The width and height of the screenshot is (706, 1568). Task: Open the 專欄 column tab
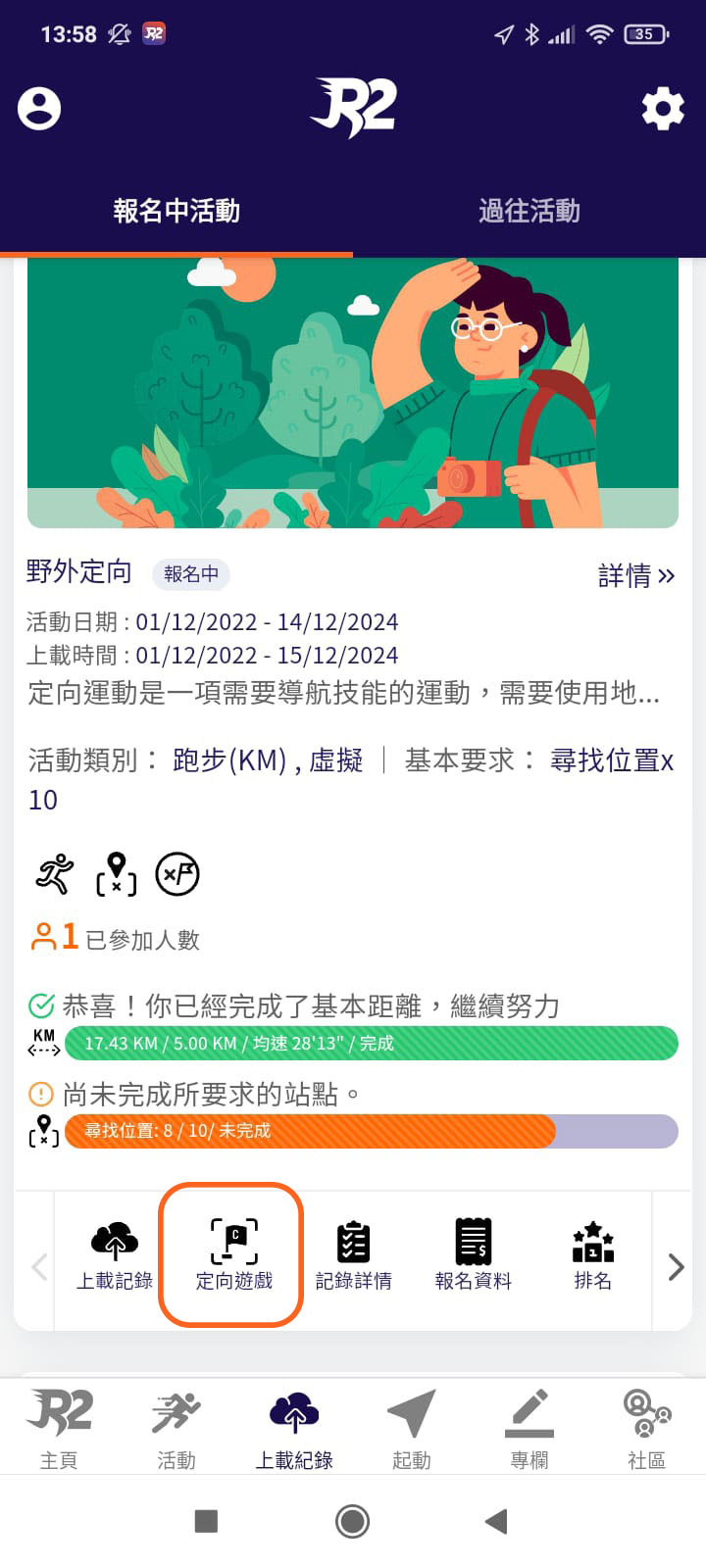click(x=529, y=1429)
